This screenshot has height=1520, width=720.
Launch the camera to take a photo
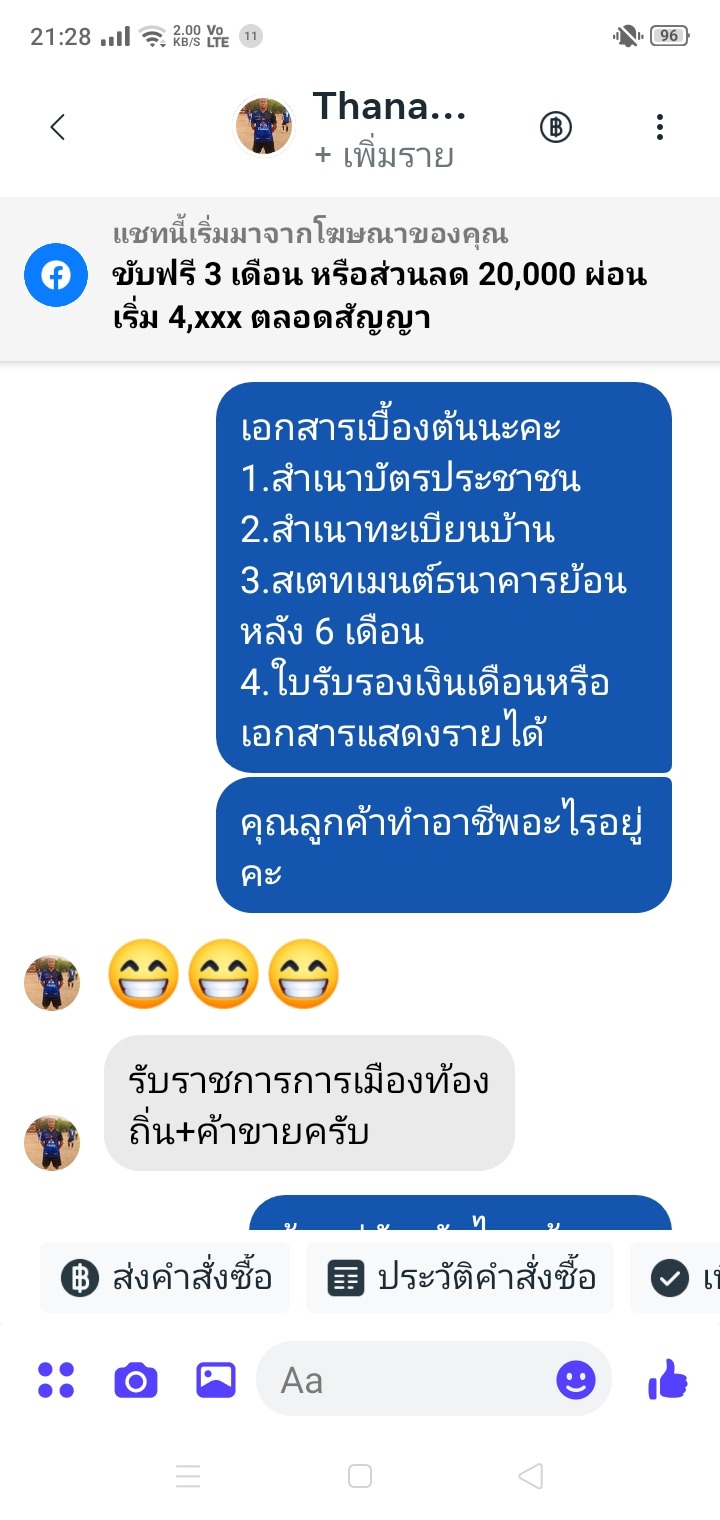pyautogui.click(x=136, y=1381)
